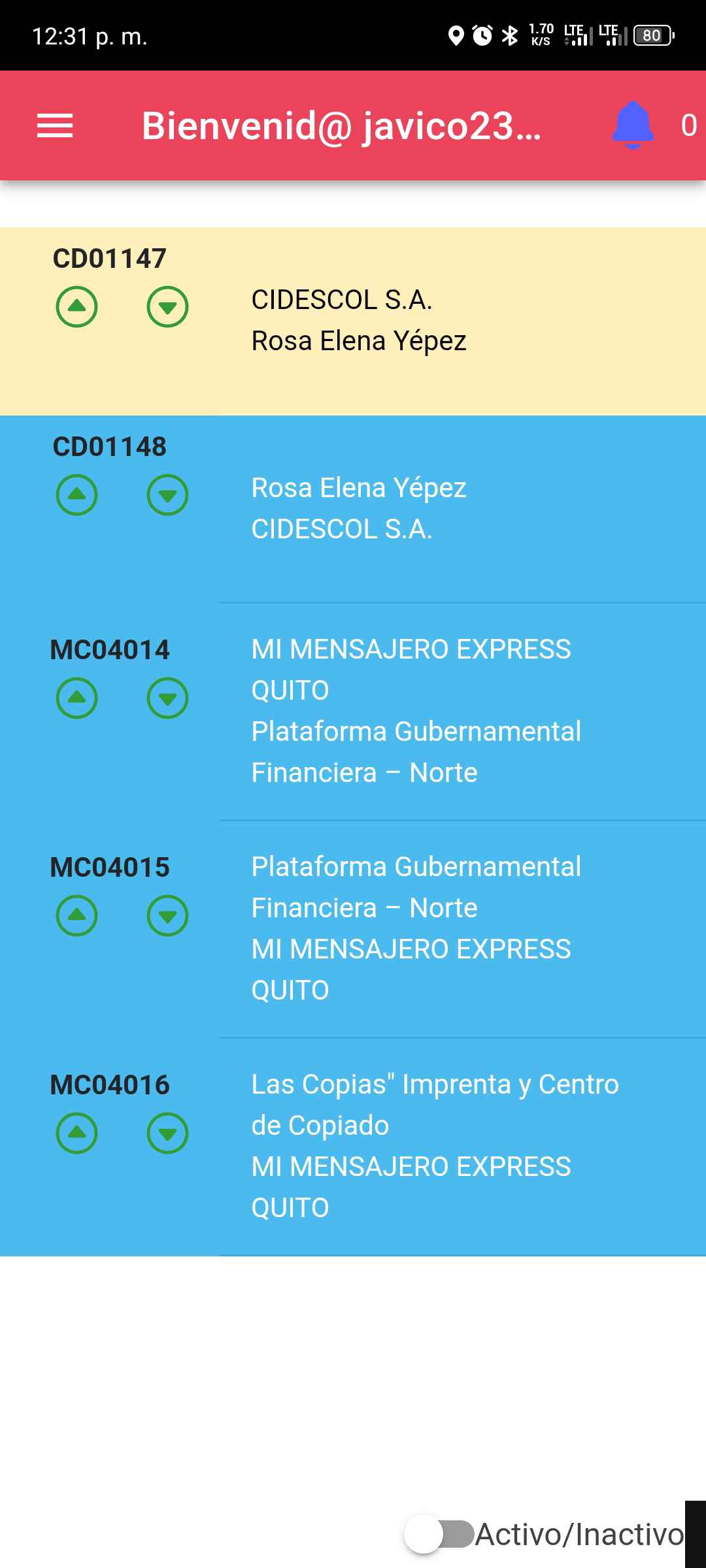706x1568 pixels.
Task: Tap the up arrow for CD01148
Action: coord(77,495)
